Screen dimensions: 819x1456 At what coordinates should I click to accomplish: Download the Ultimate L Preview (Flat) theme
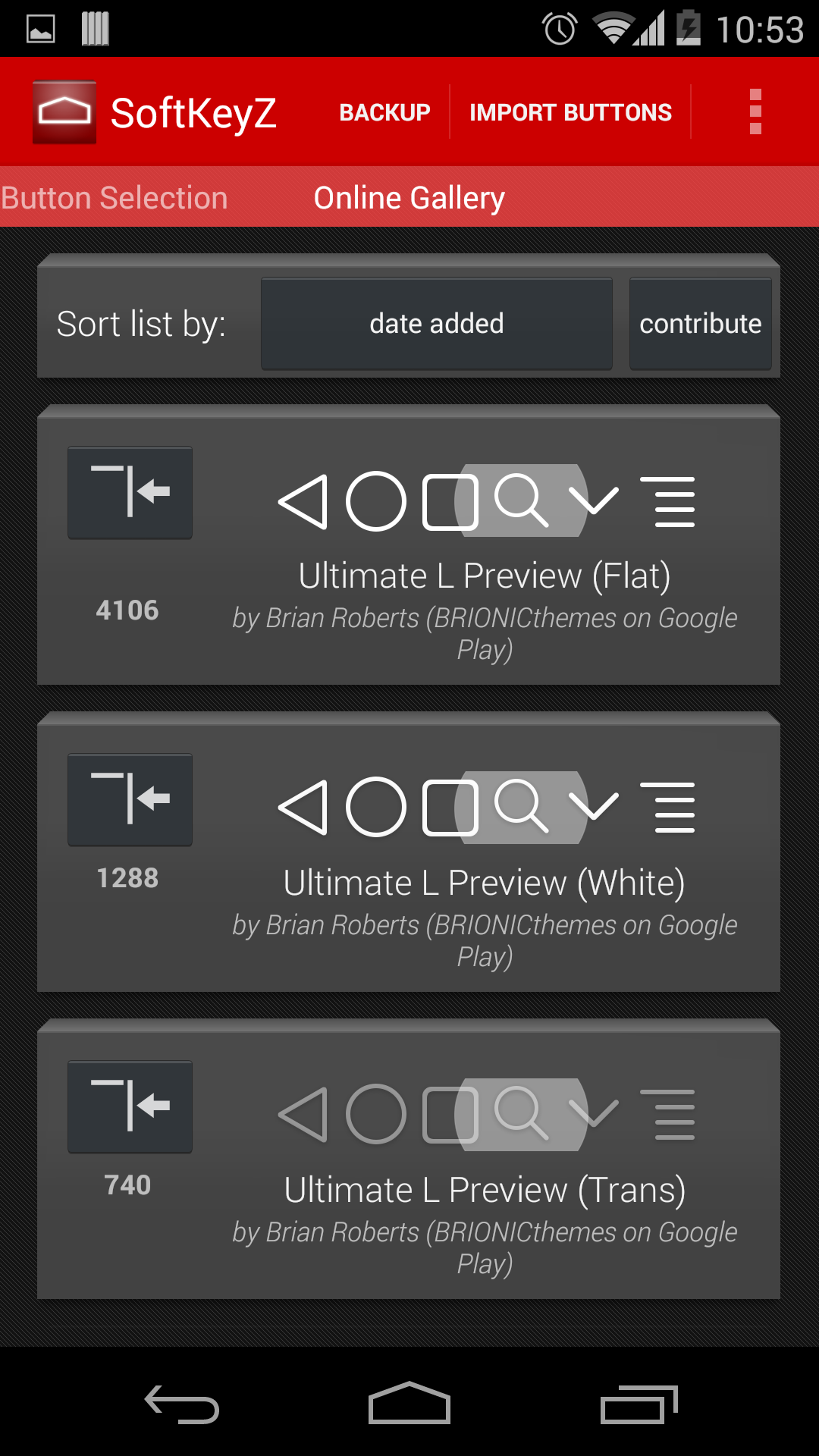pos(130,493)
